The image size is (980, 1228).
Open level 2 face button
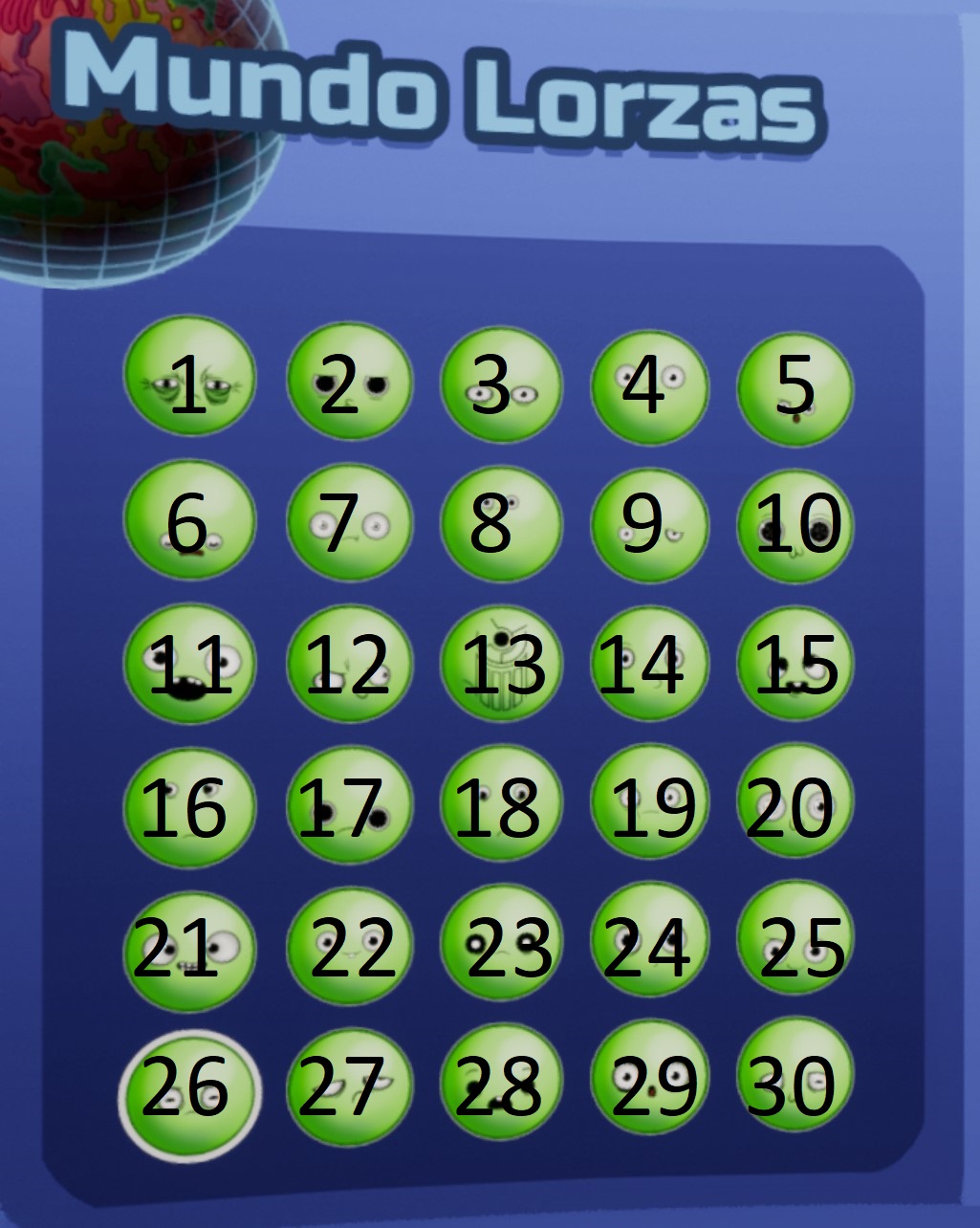coord(349,381)
